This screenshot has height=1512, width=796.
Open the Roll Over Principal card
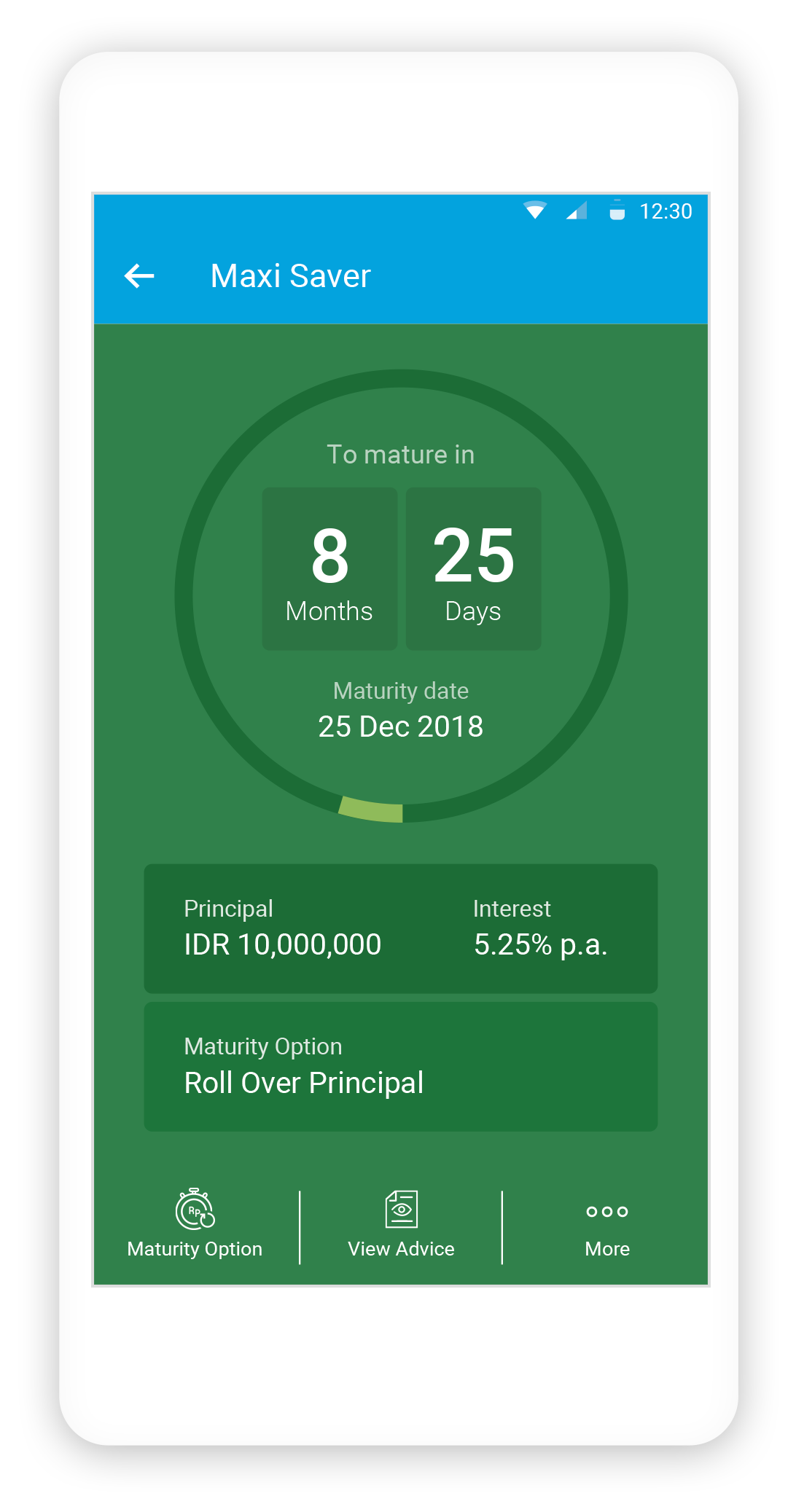tap(401, 1067)
